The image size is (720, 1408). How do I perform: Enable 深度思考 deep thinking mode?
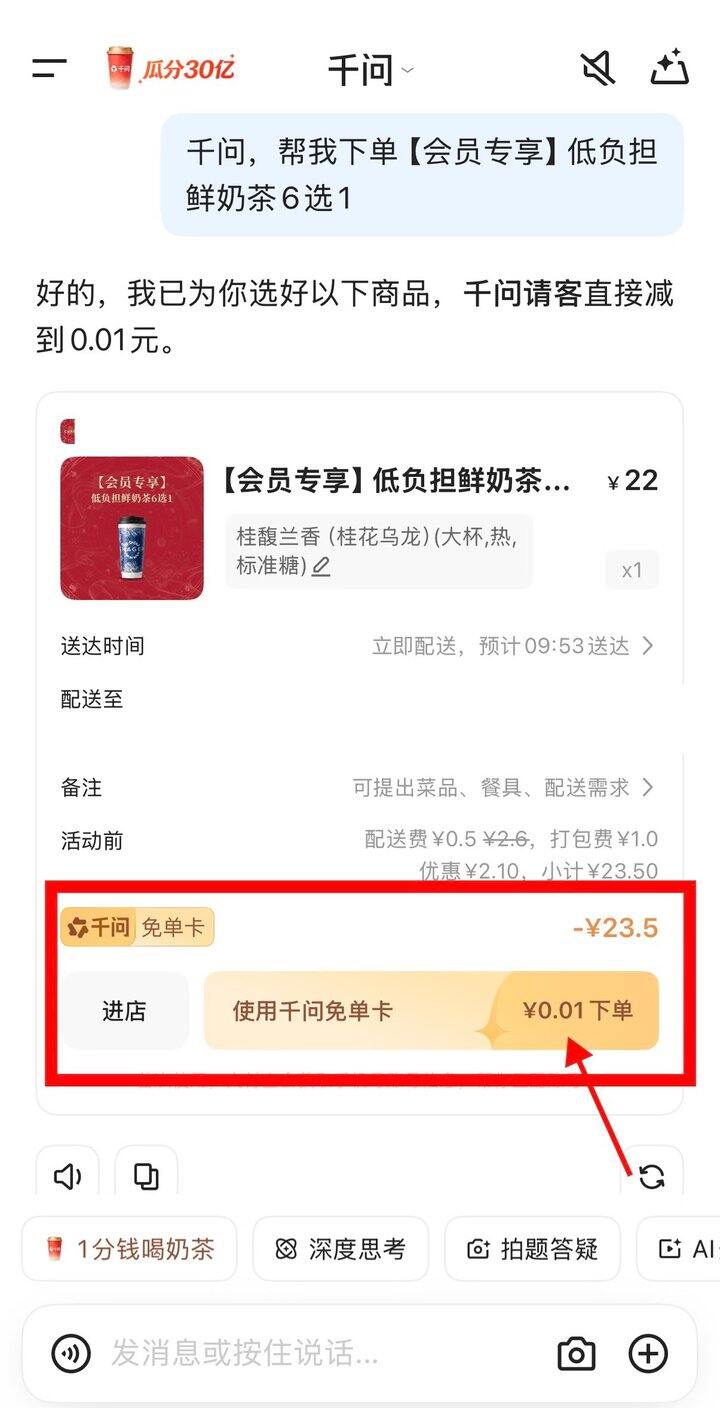341,1248
